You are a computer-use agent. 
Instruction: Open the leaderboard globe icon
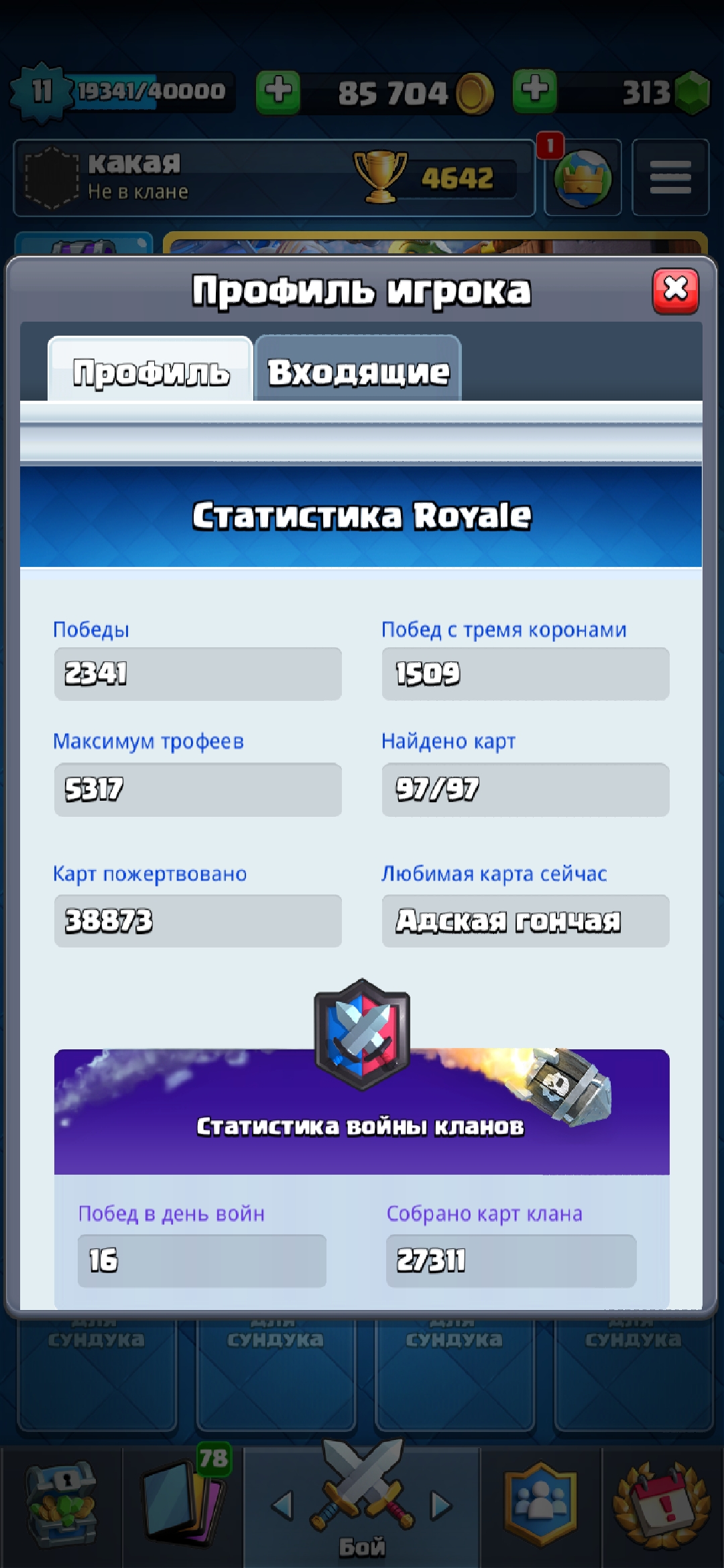583,177
